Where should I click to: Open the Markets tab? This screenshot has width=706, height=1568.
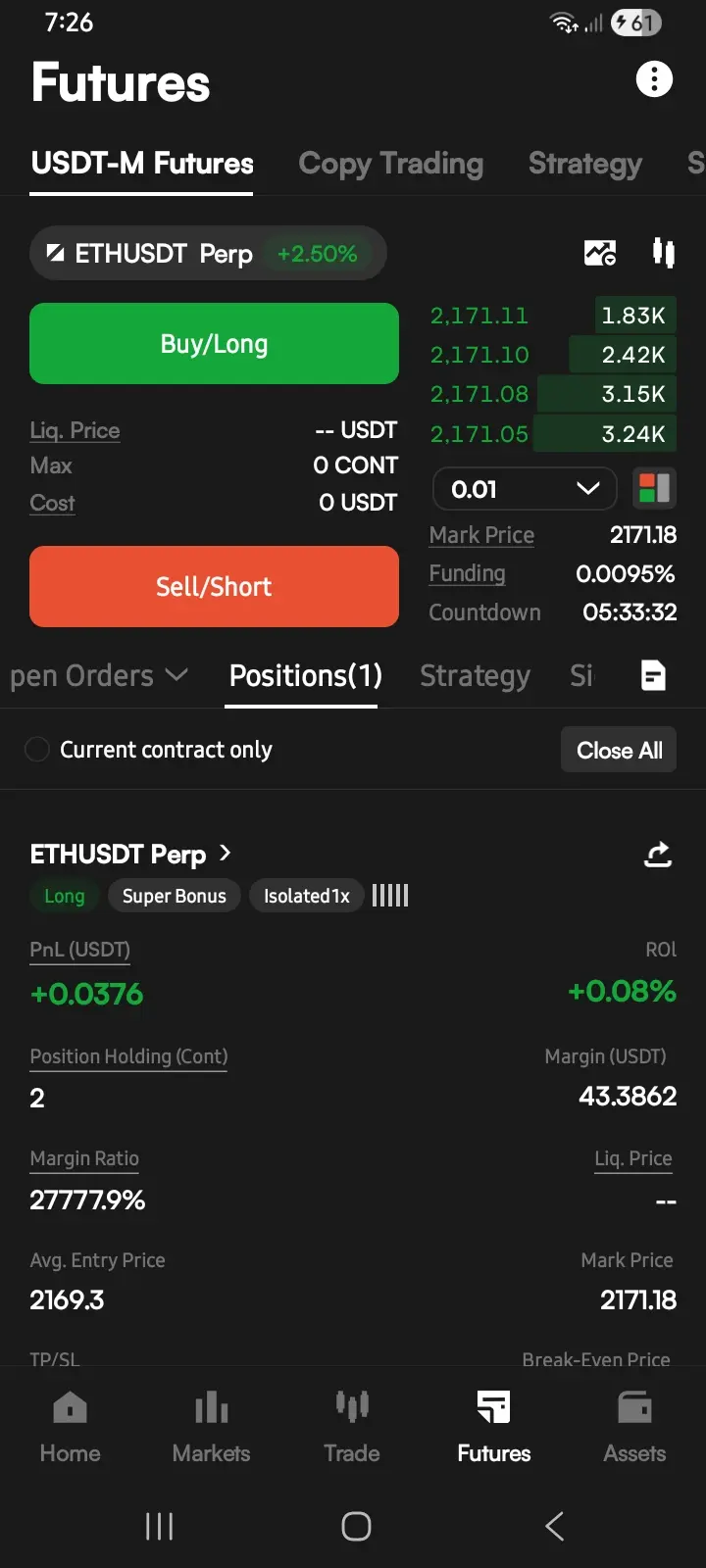211,1427
